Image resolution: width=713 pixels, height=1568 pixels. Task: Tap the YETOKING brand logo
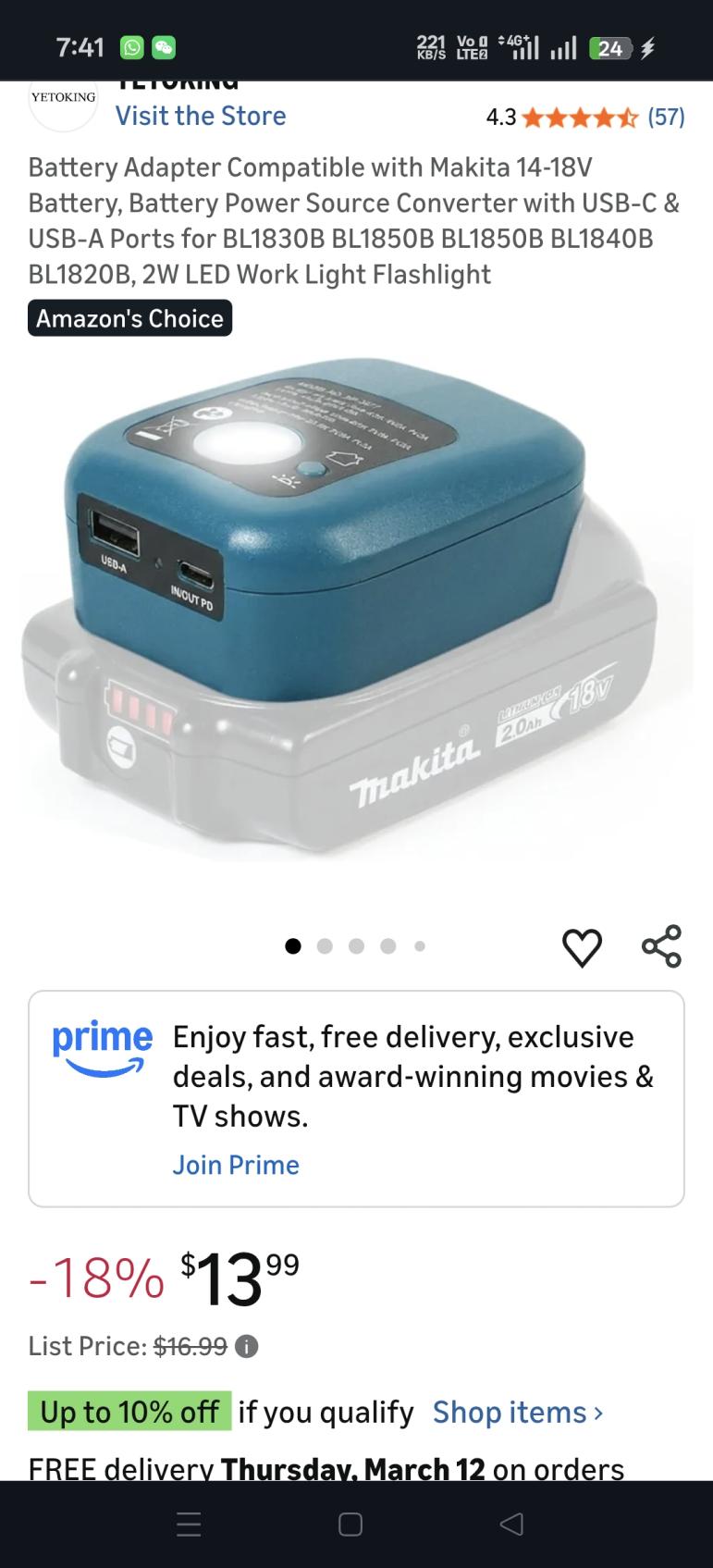pos(63,100)
